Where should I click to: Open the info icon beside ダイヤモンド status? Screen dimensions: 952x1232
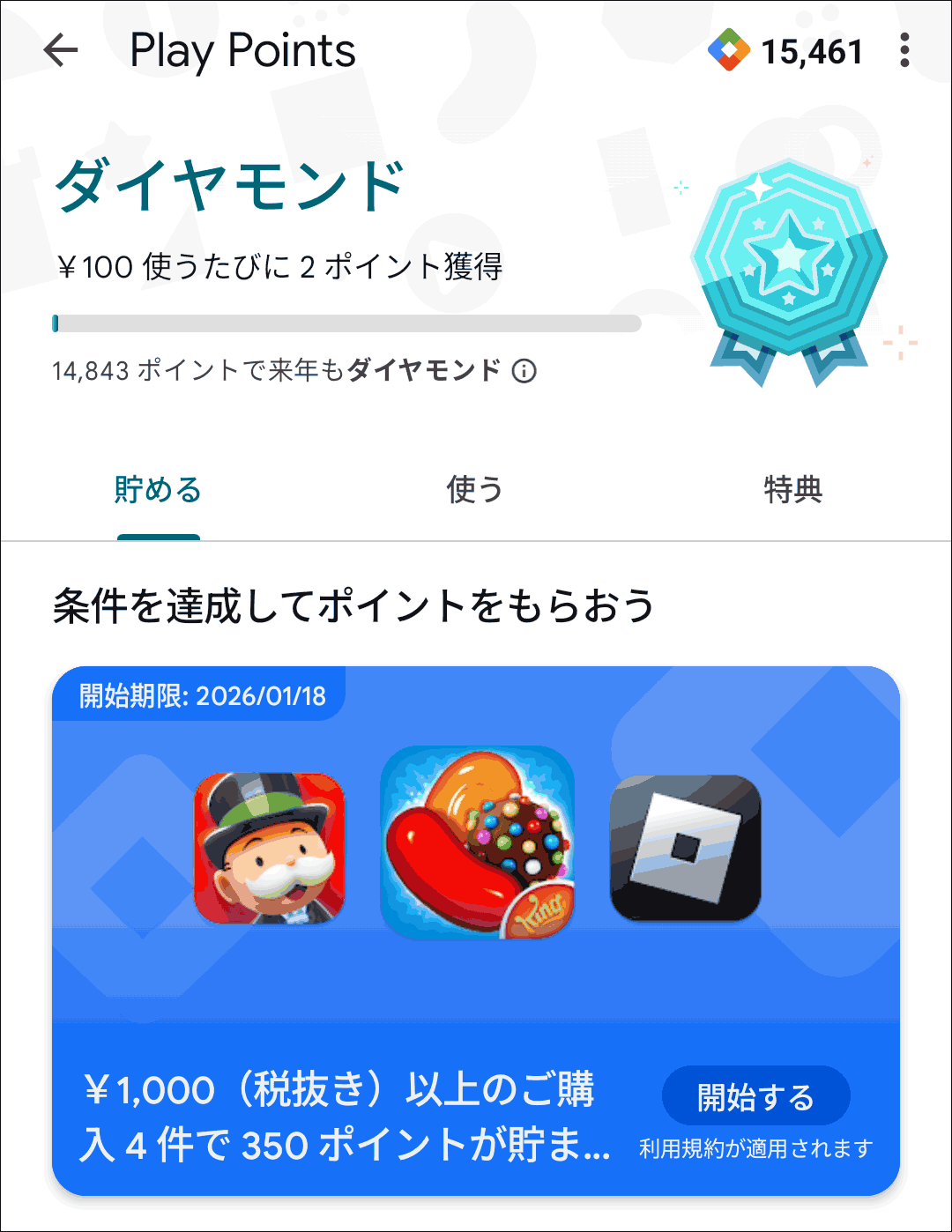tap(524, 371)
